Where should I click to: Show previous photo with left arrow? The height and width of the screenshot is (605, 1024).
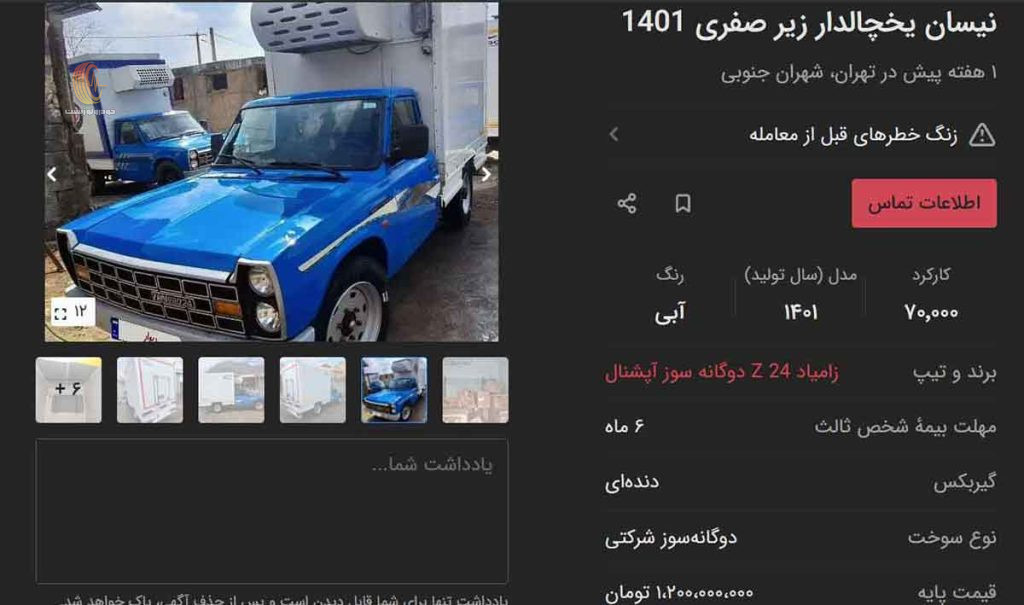coord(52,174)
